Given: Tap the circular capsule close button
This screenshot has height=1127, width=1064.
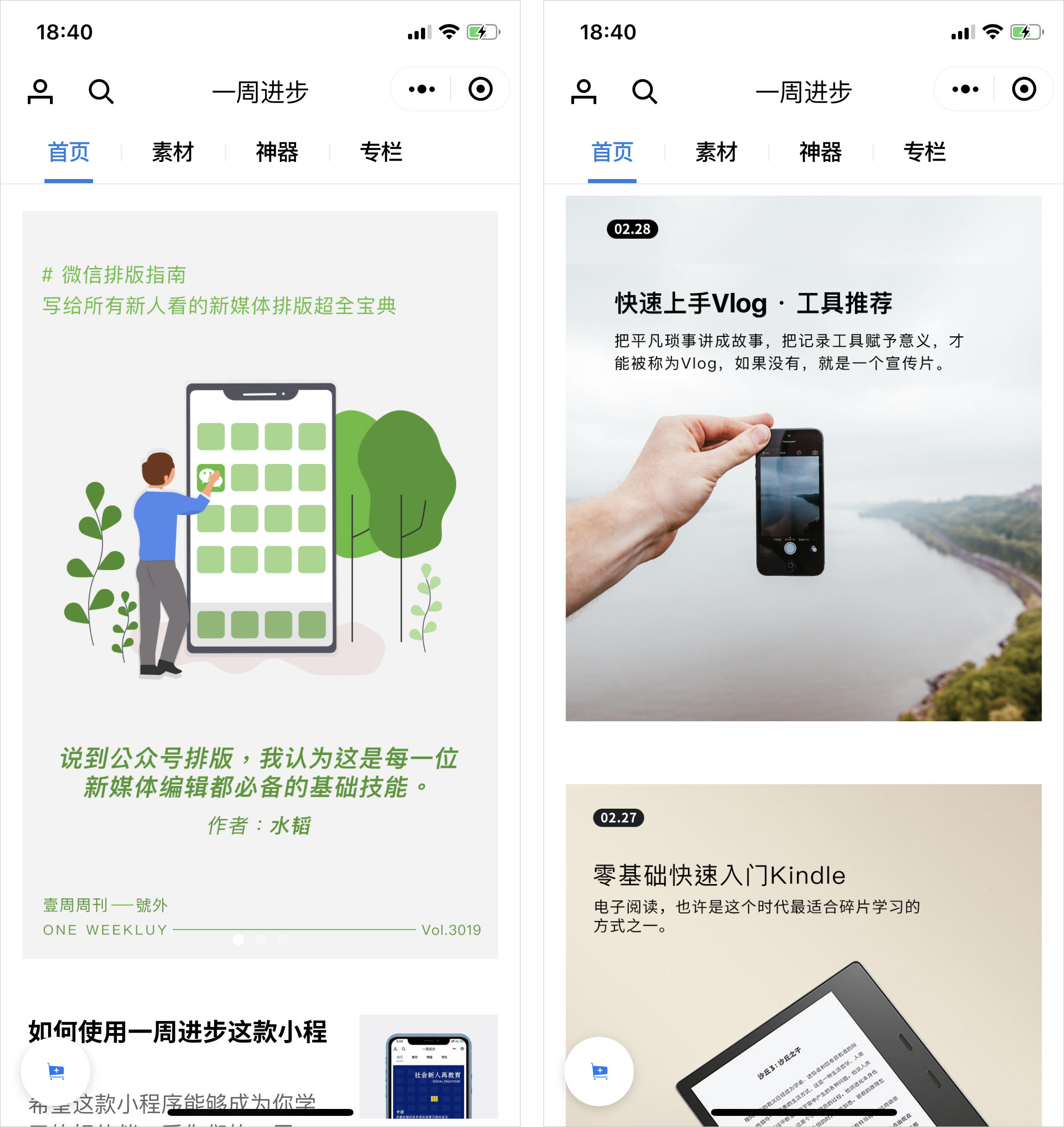Looking at the screenshot, I should coord(480,89).
